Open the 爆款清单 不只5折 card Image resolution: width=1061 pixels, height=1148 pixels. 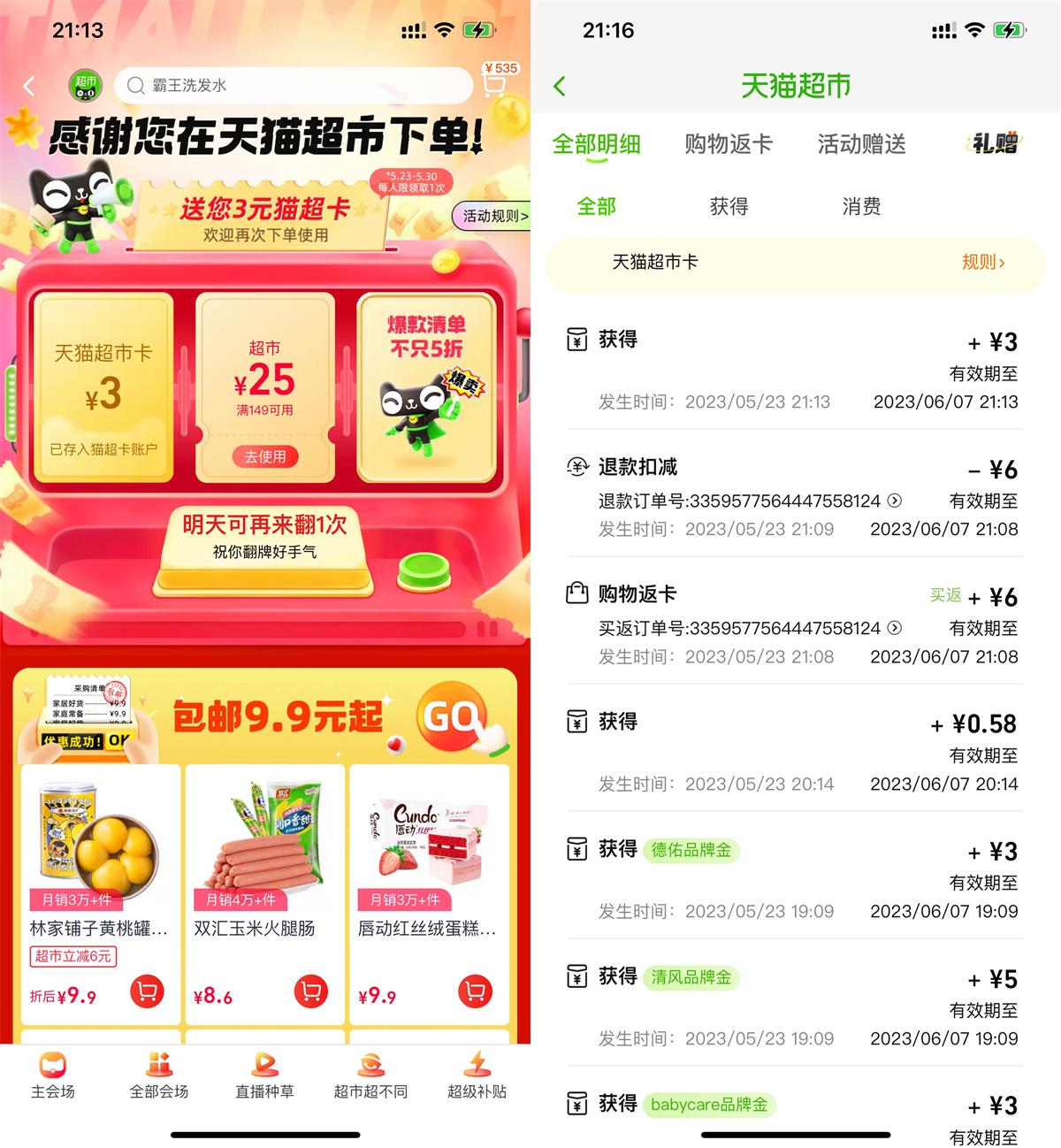tap(427, 387)
